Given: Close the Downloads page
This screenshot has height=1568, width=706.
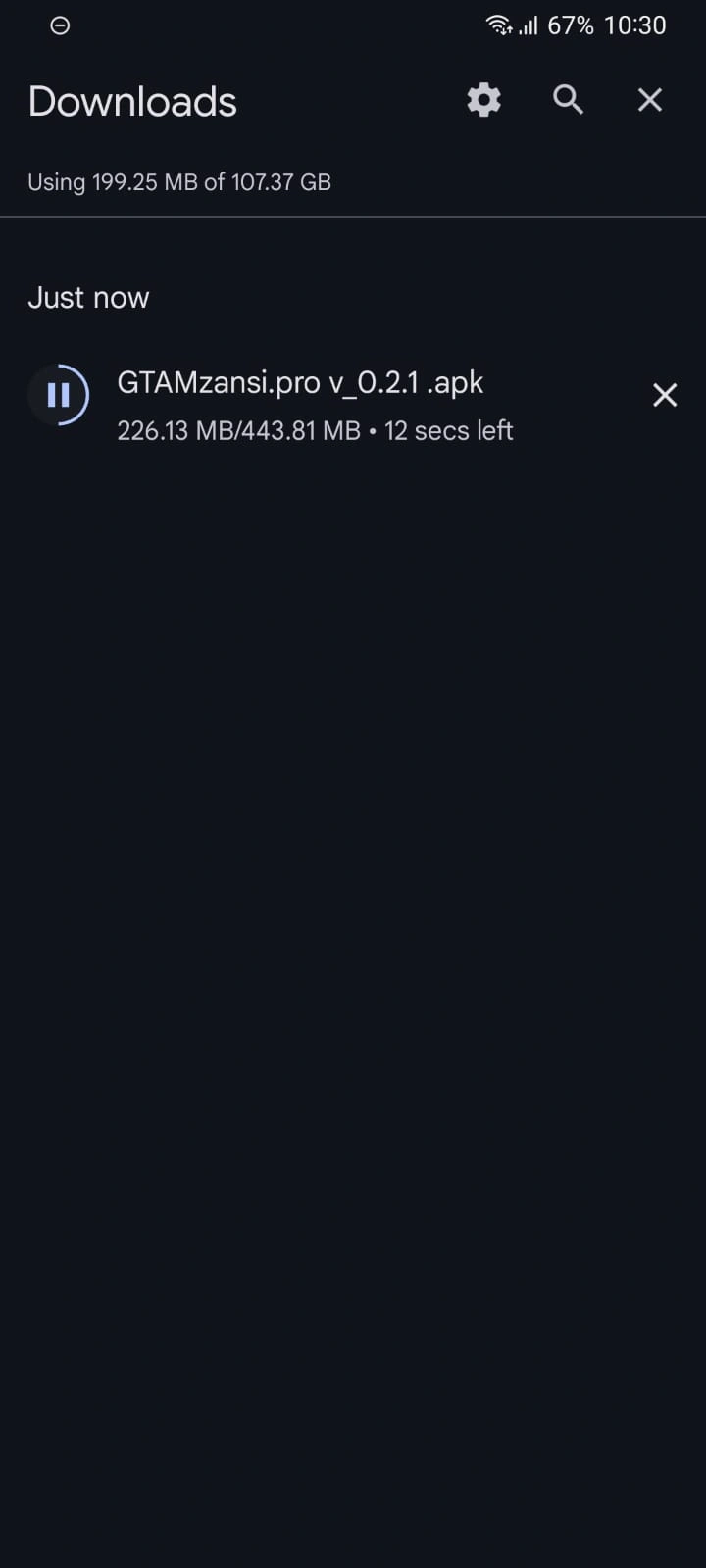Looking at the screenshot, I should 649,100.
